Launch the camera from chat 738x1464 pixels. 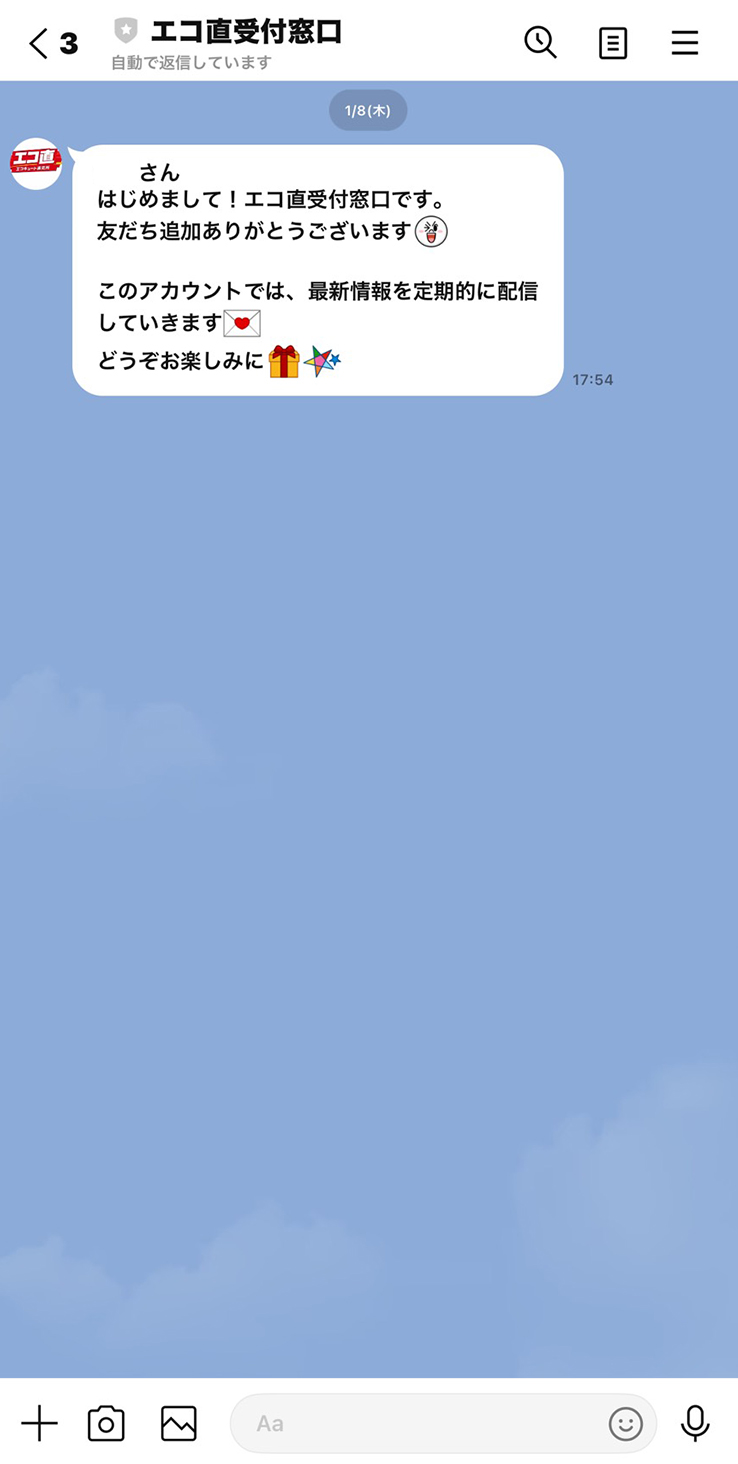pos(106,1423)
